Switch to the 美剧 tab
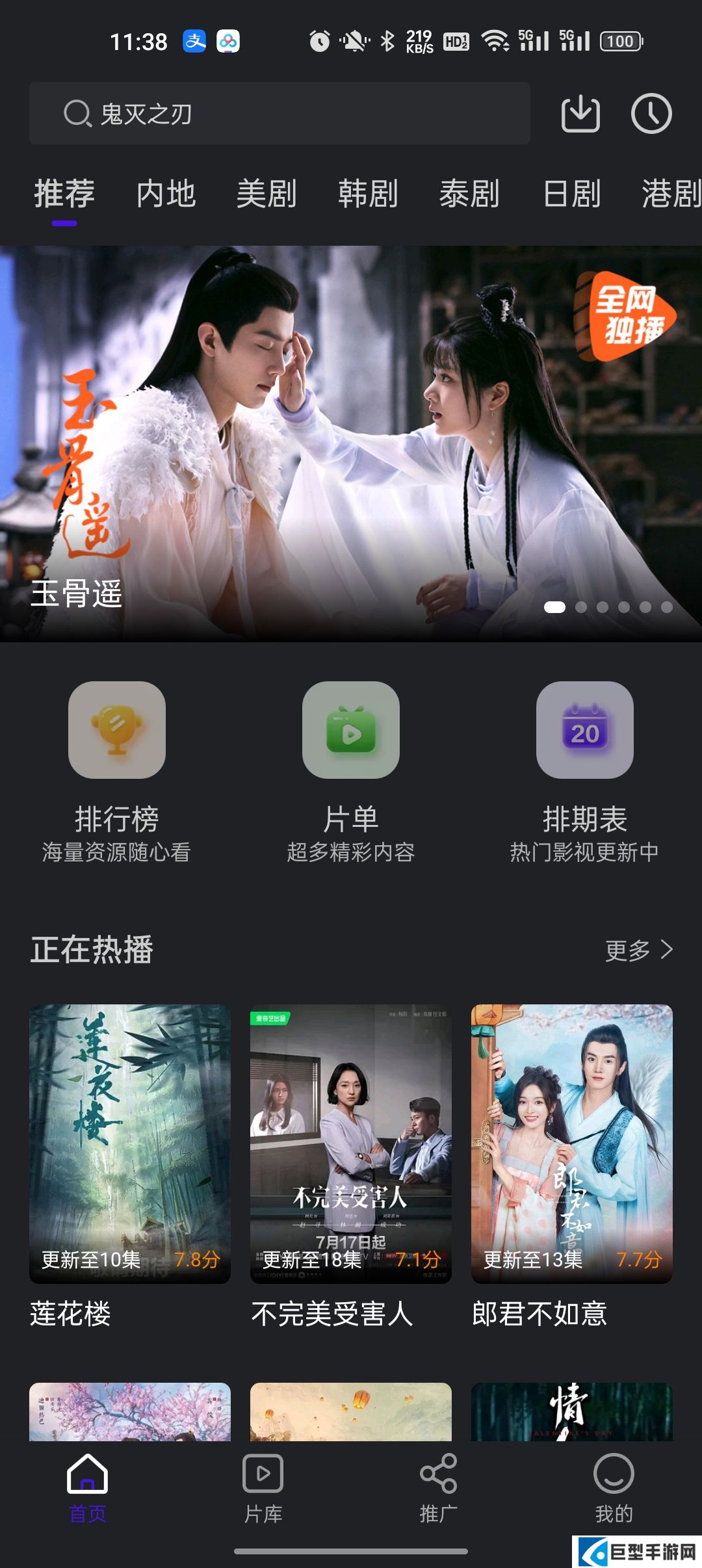 point(268,194)
